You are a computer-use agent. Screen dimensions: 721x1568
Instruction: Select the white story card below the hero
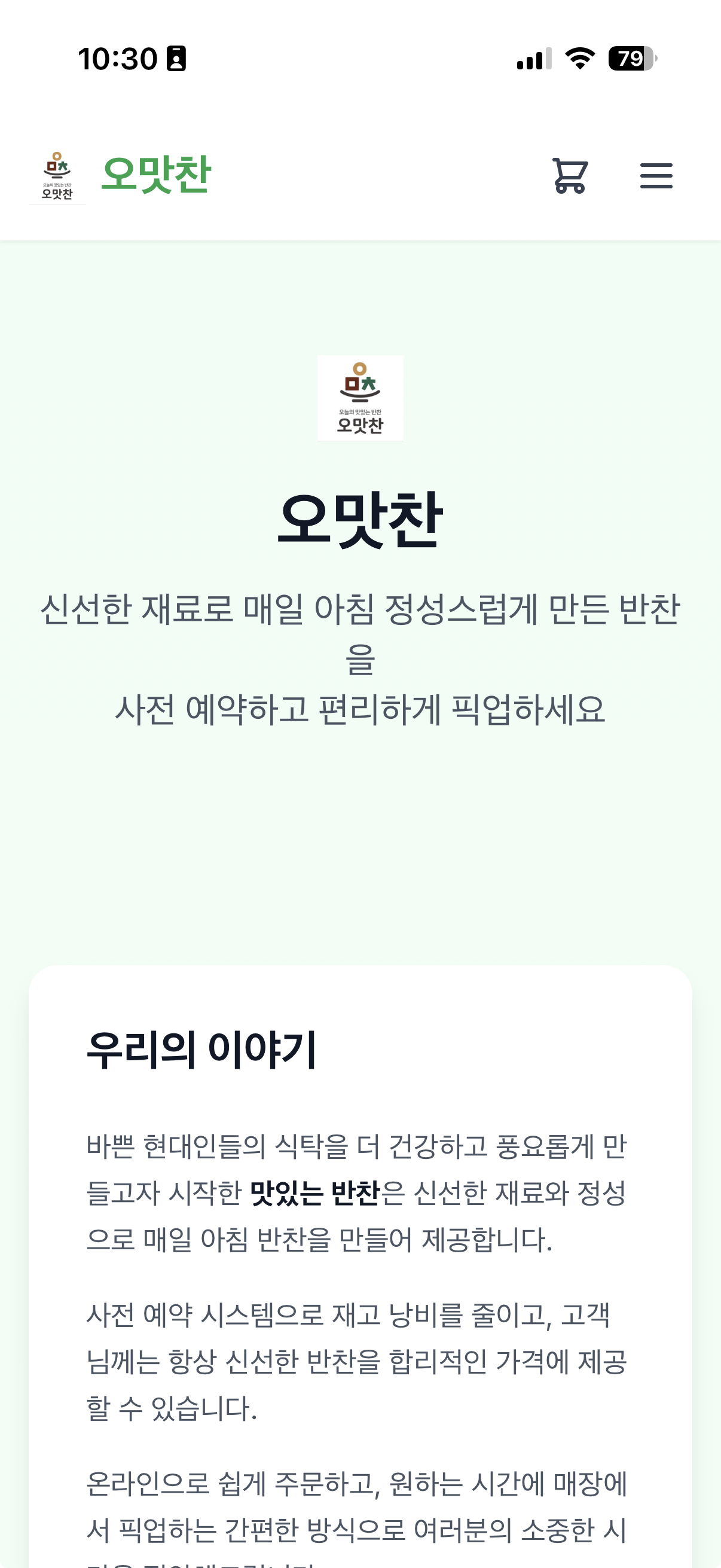click(360, 1279)
